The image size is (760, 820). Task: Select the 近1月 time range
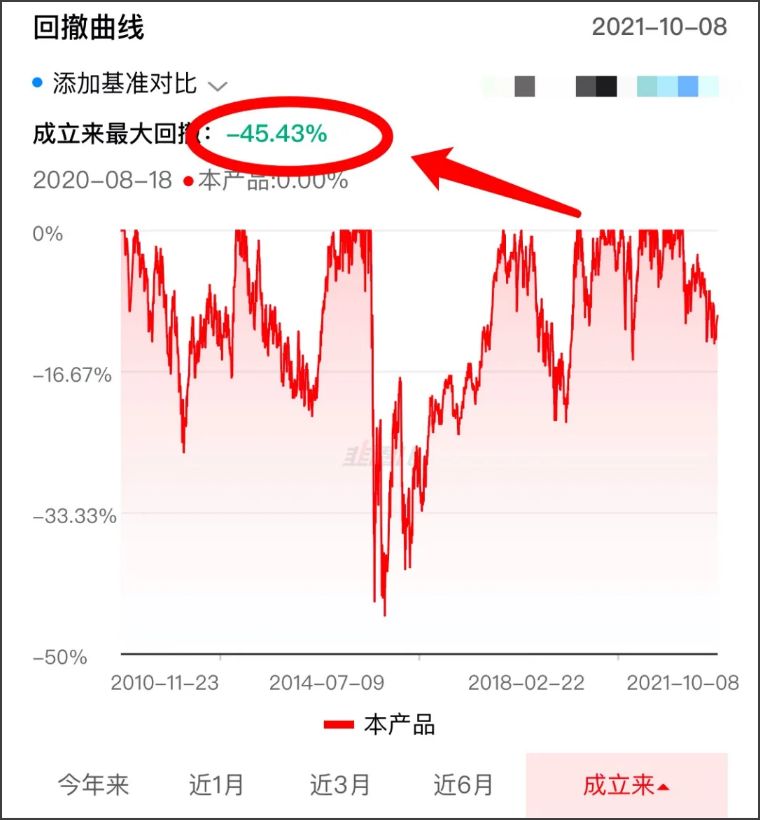tap(216, 785)
